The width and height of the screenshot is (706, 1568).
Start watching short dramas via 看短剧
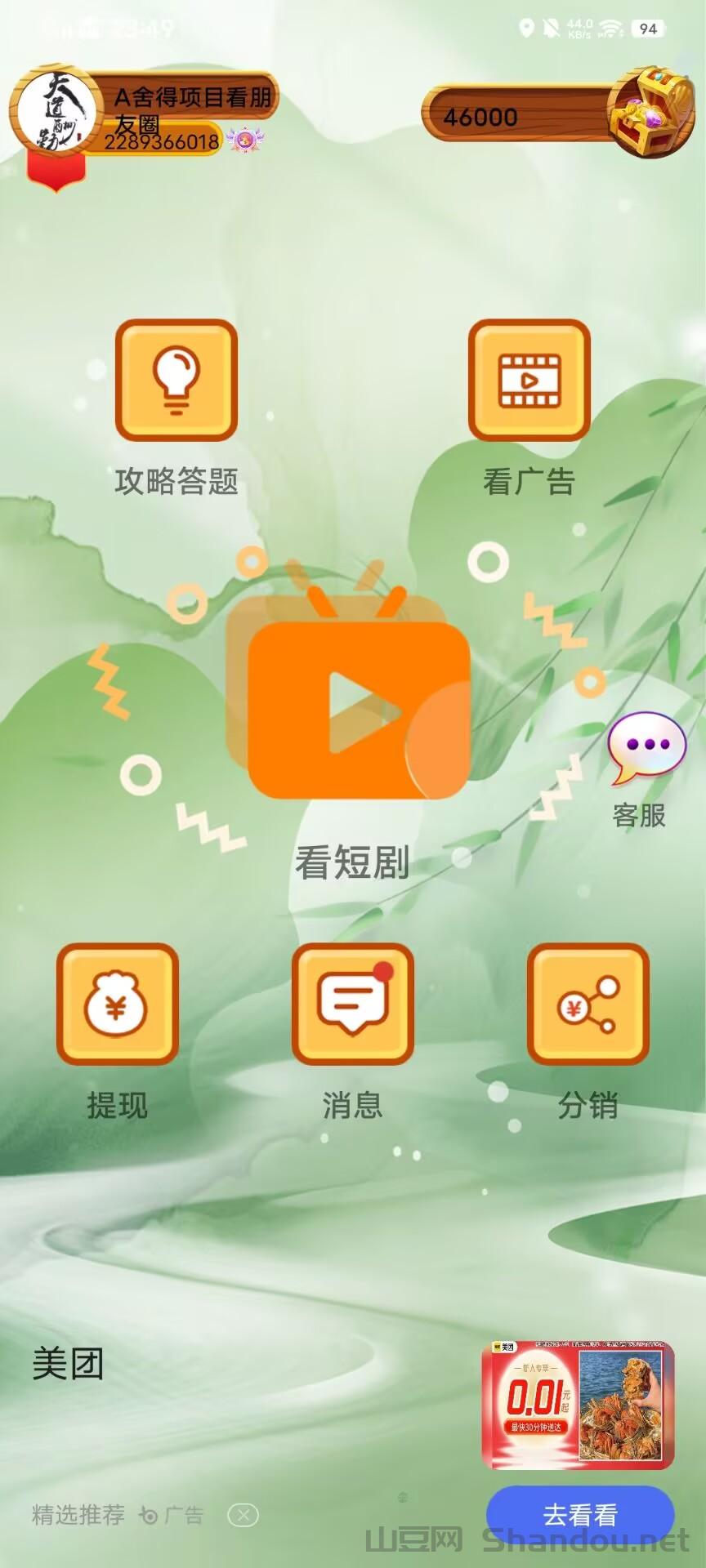353,704
